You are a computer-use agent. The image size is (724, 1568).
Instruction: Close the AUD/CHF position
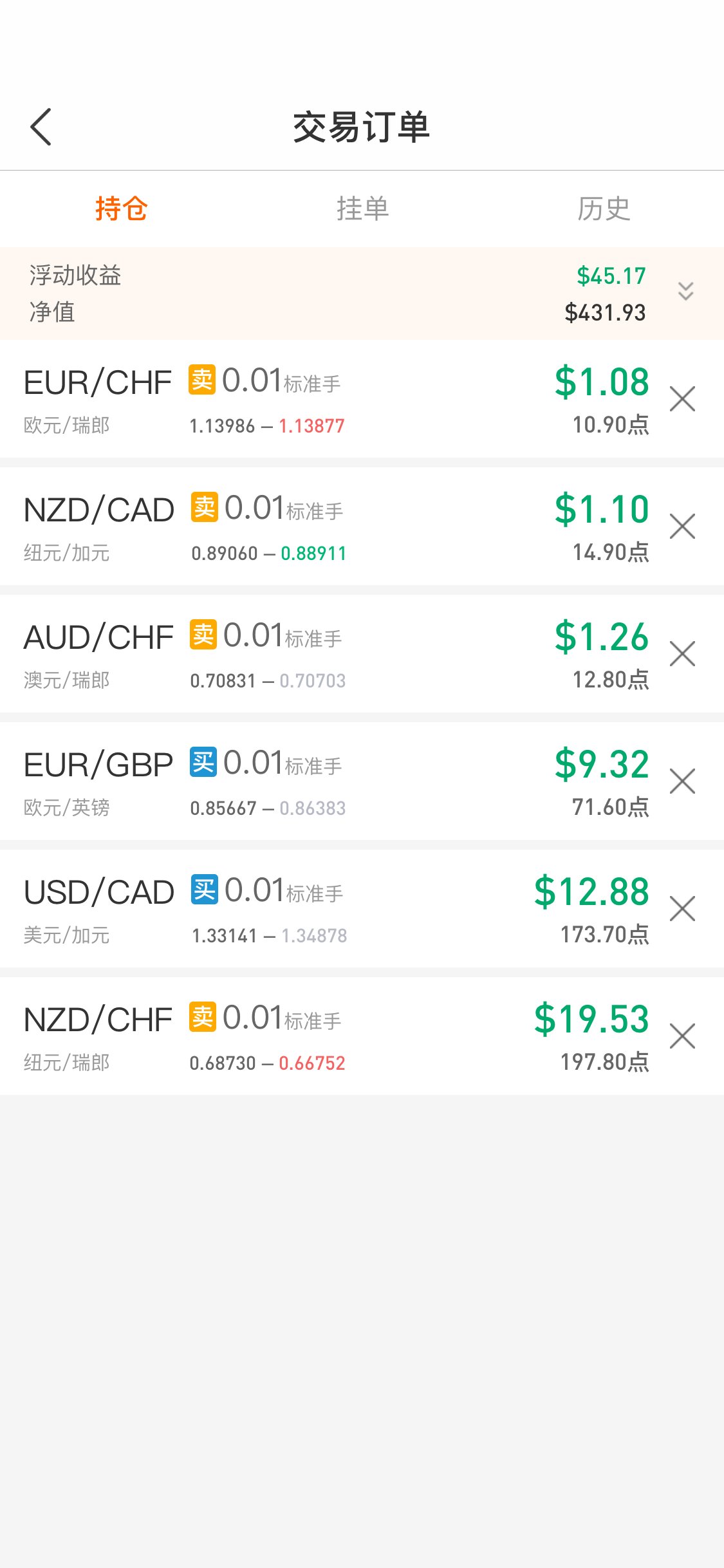(682, 654)
